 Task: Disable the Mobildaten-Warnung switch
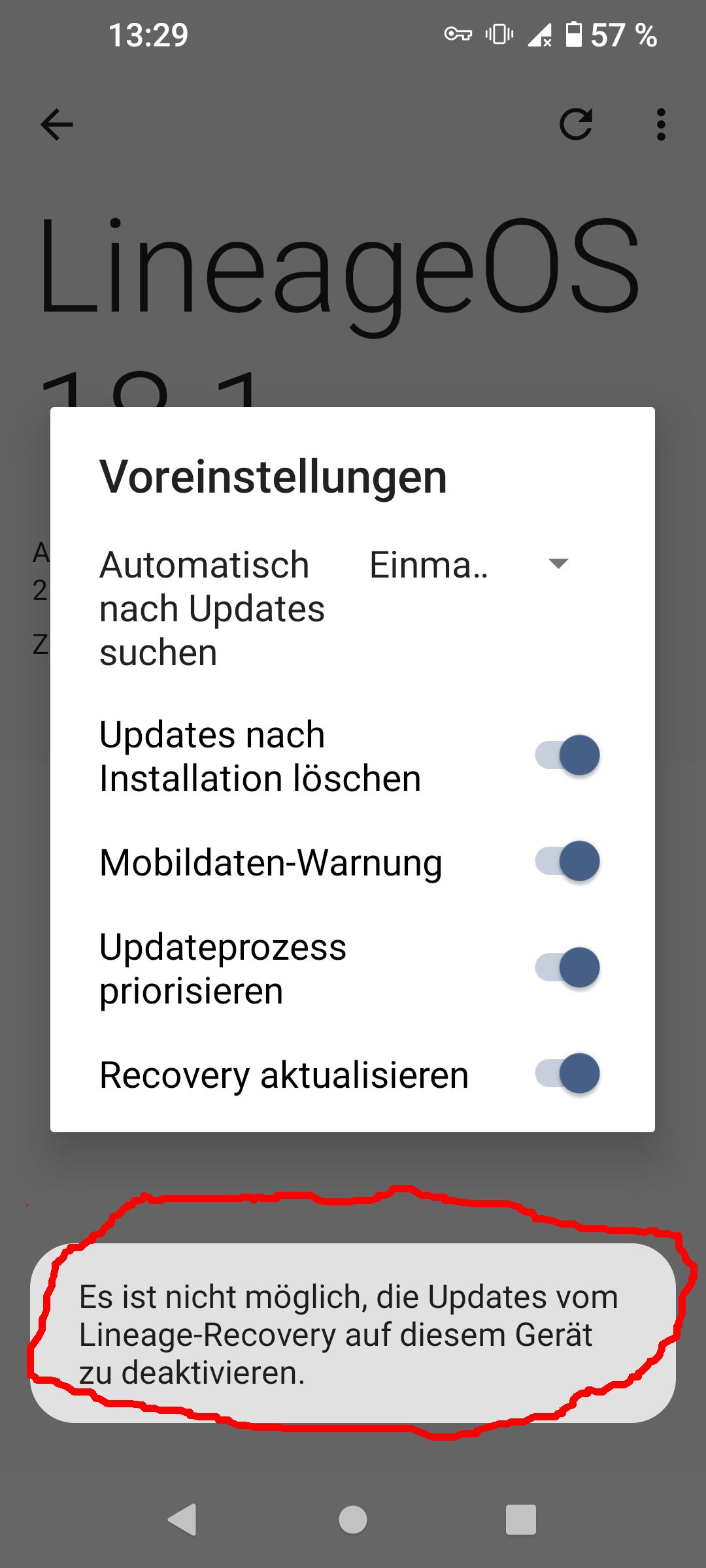[x=567, y=862]
